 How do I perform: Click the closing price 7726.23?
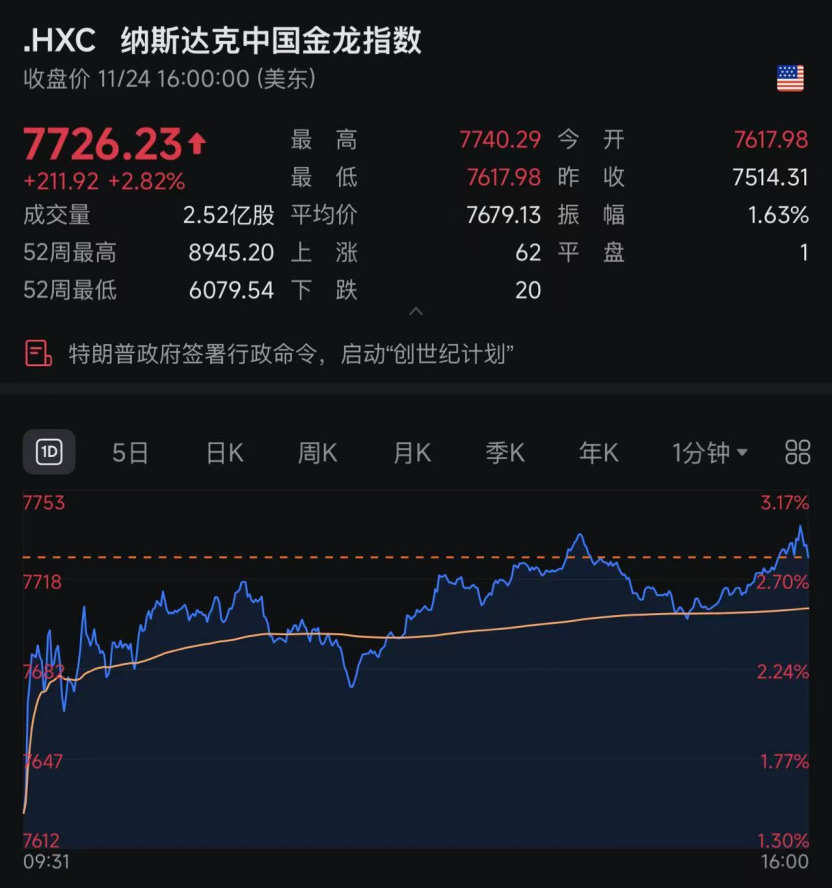click(x=103, y=142)
